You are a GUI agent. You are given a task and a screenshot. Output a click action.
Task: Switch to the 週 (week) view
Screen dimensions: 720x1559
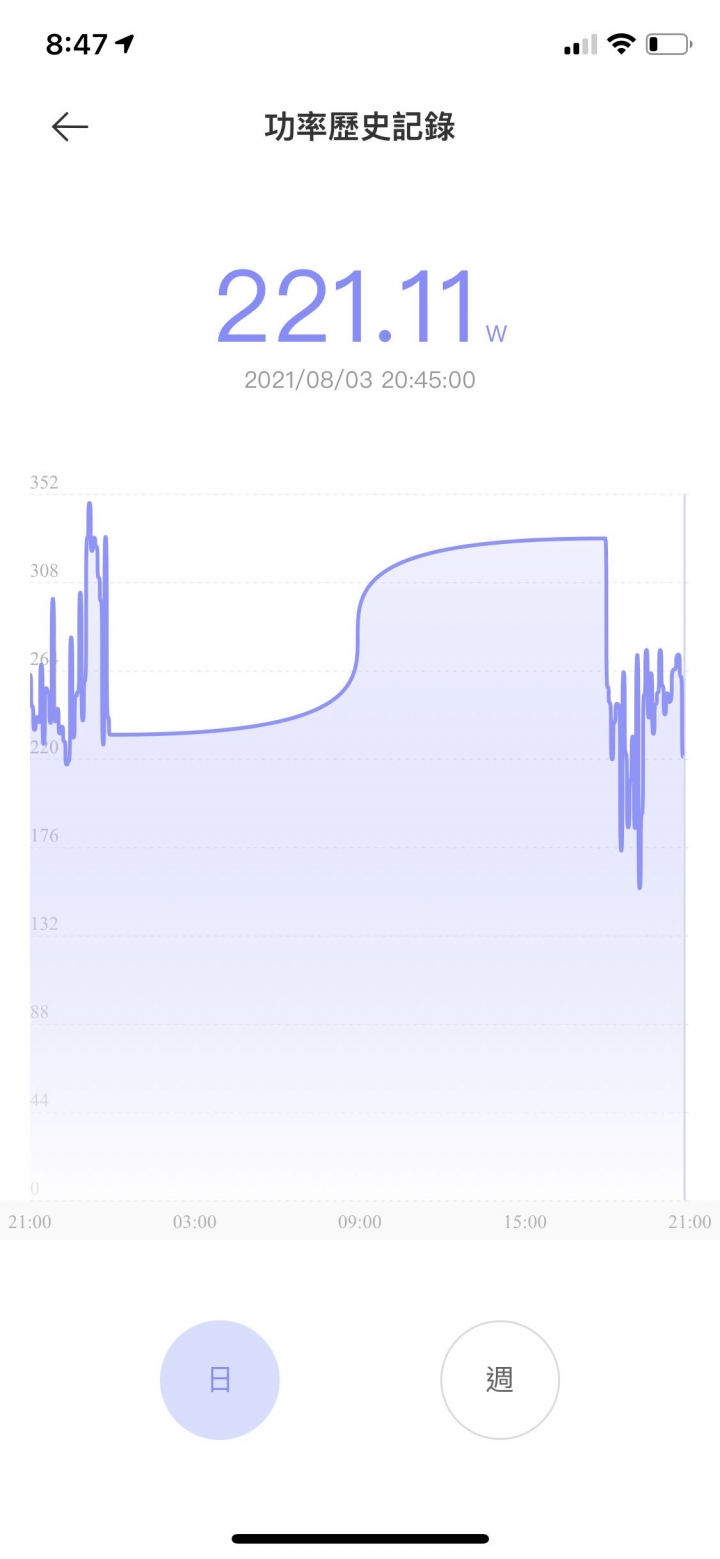click(500, 1380)
